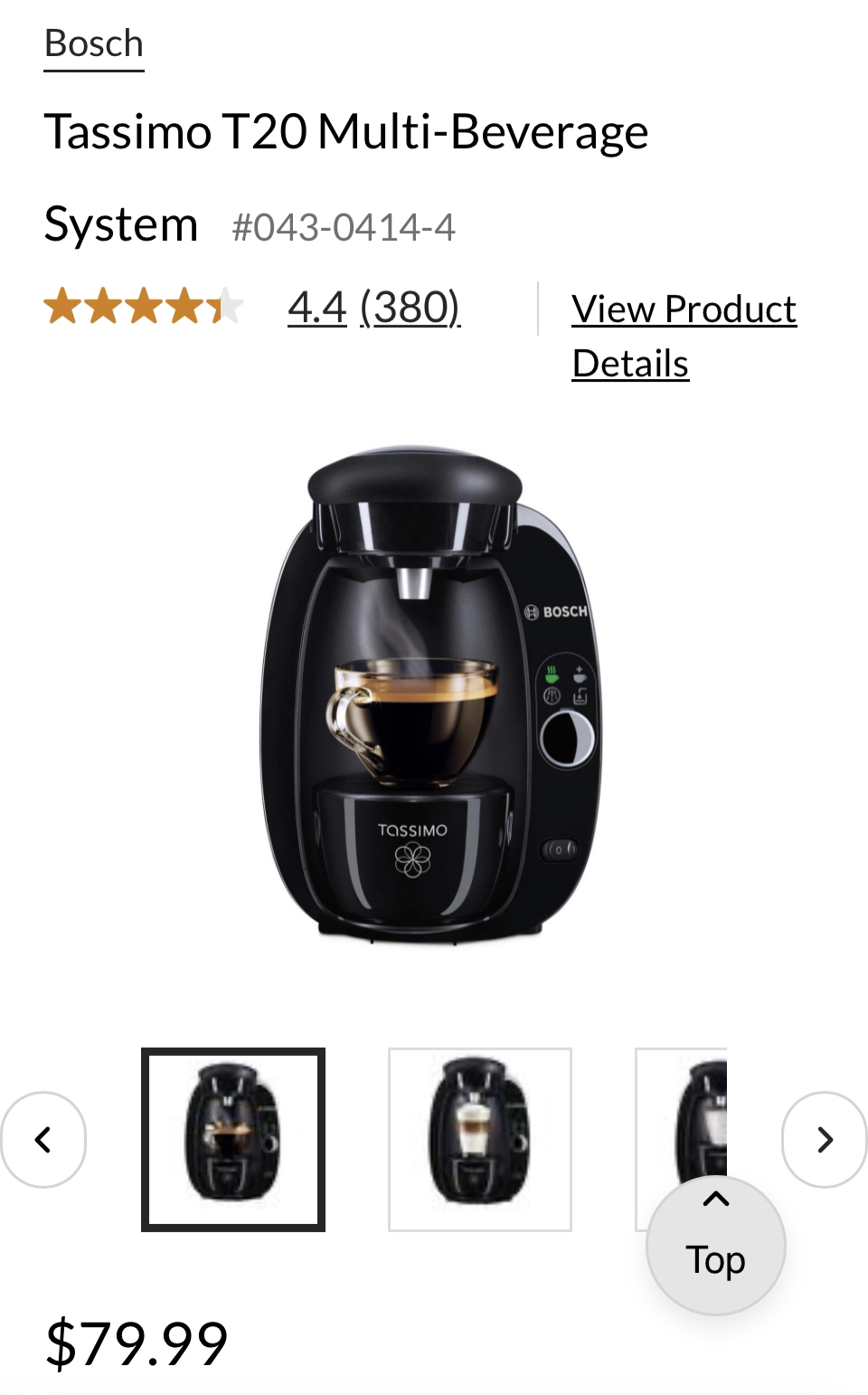Select the latte image thumbnail
Image resolution: width=868 pixels, height=1395 pixels.
coord(480,1139)
